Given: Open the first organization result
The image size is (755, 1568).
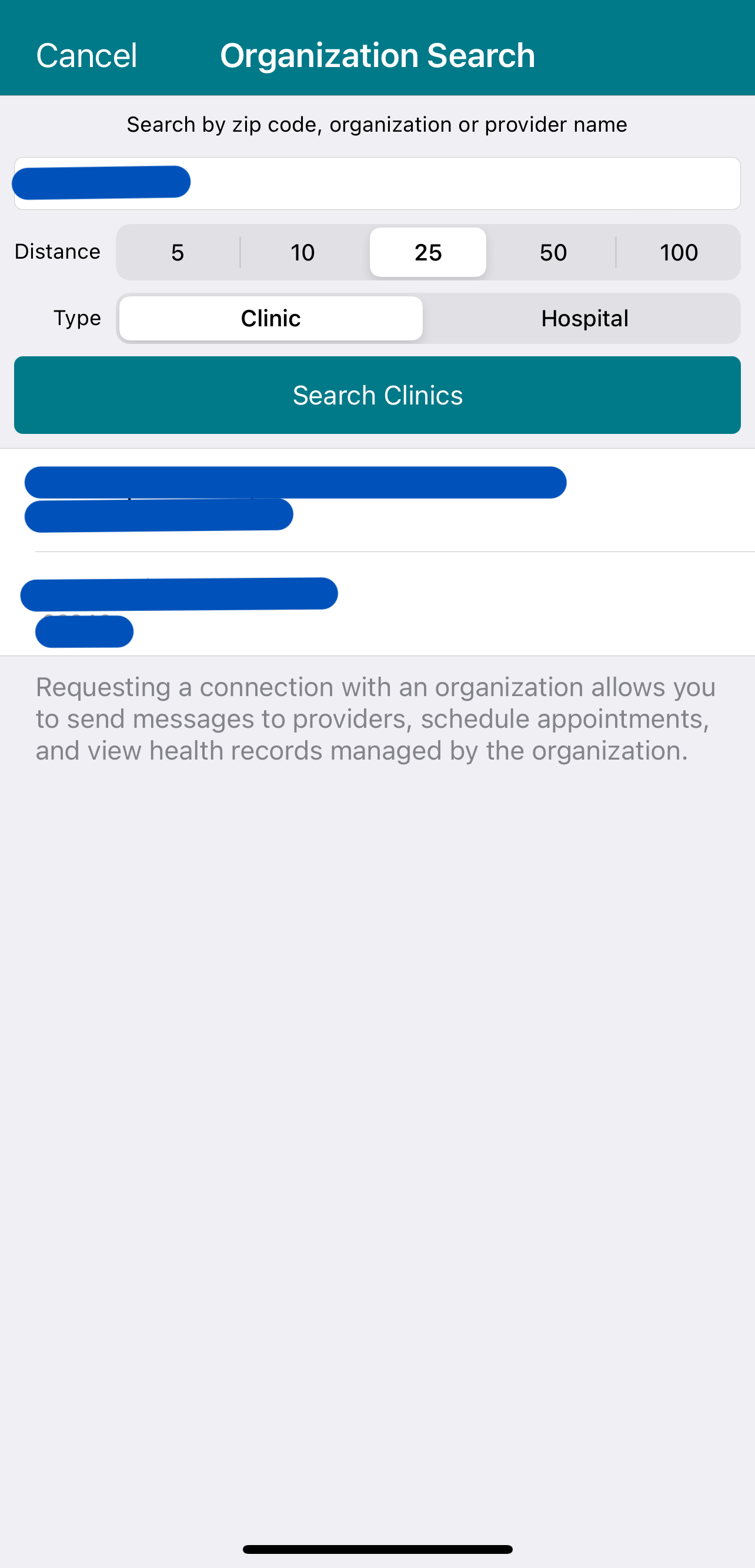Looking at the screenshot, I should tap(377, 500).
